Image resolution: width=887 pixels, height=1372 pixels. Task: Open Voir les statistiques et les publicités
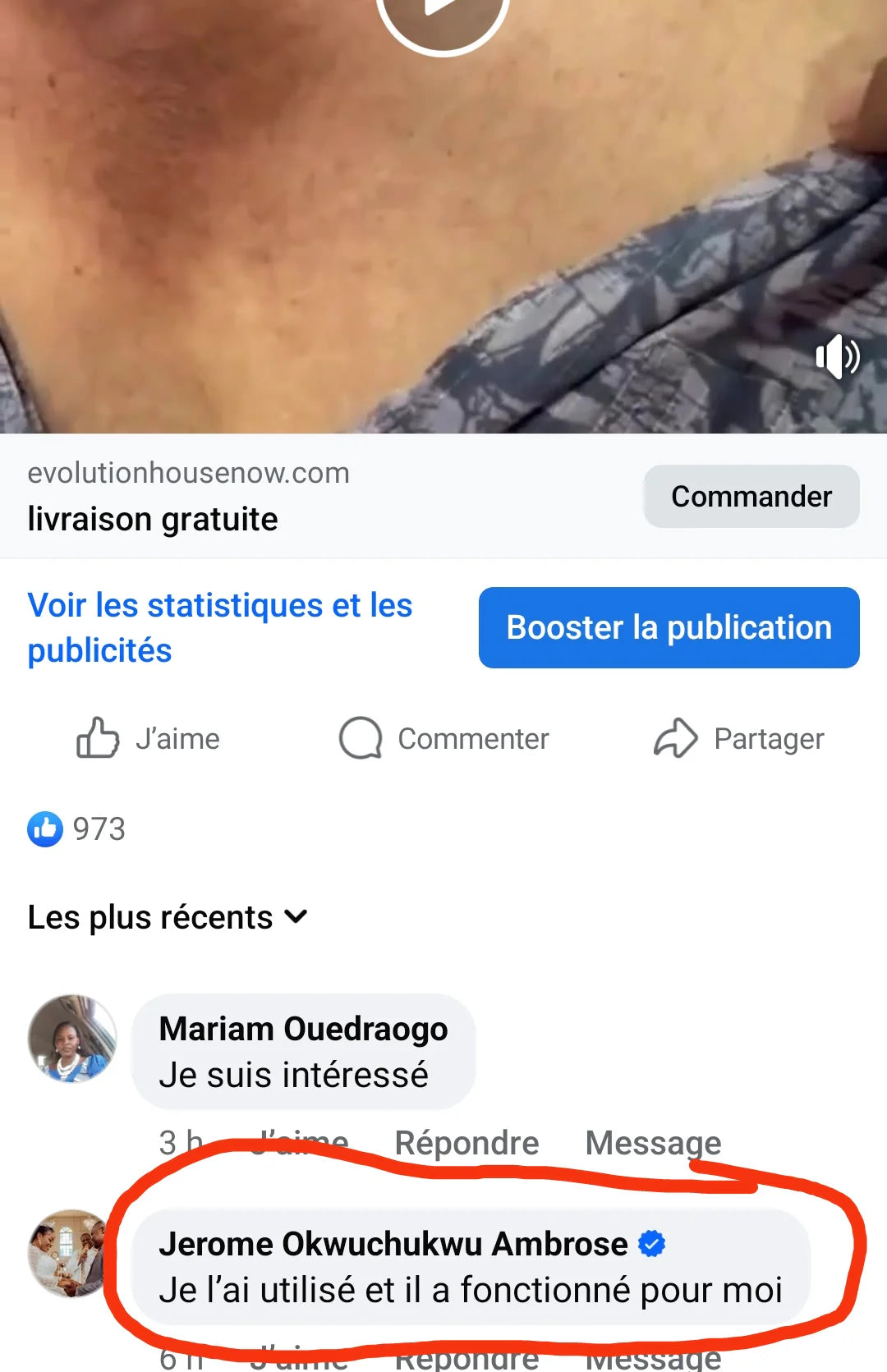pyautogui.click(x=220, y=627)
